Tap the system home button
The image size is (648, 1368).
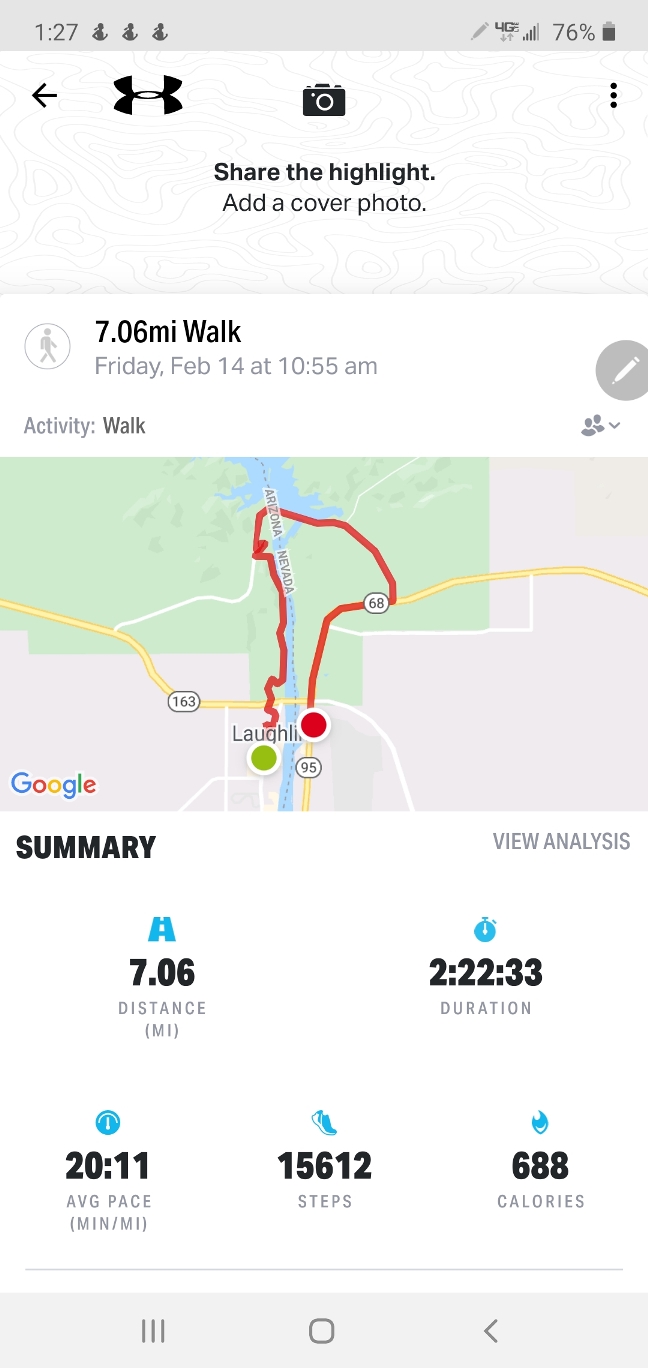[x=322, y=1331]
